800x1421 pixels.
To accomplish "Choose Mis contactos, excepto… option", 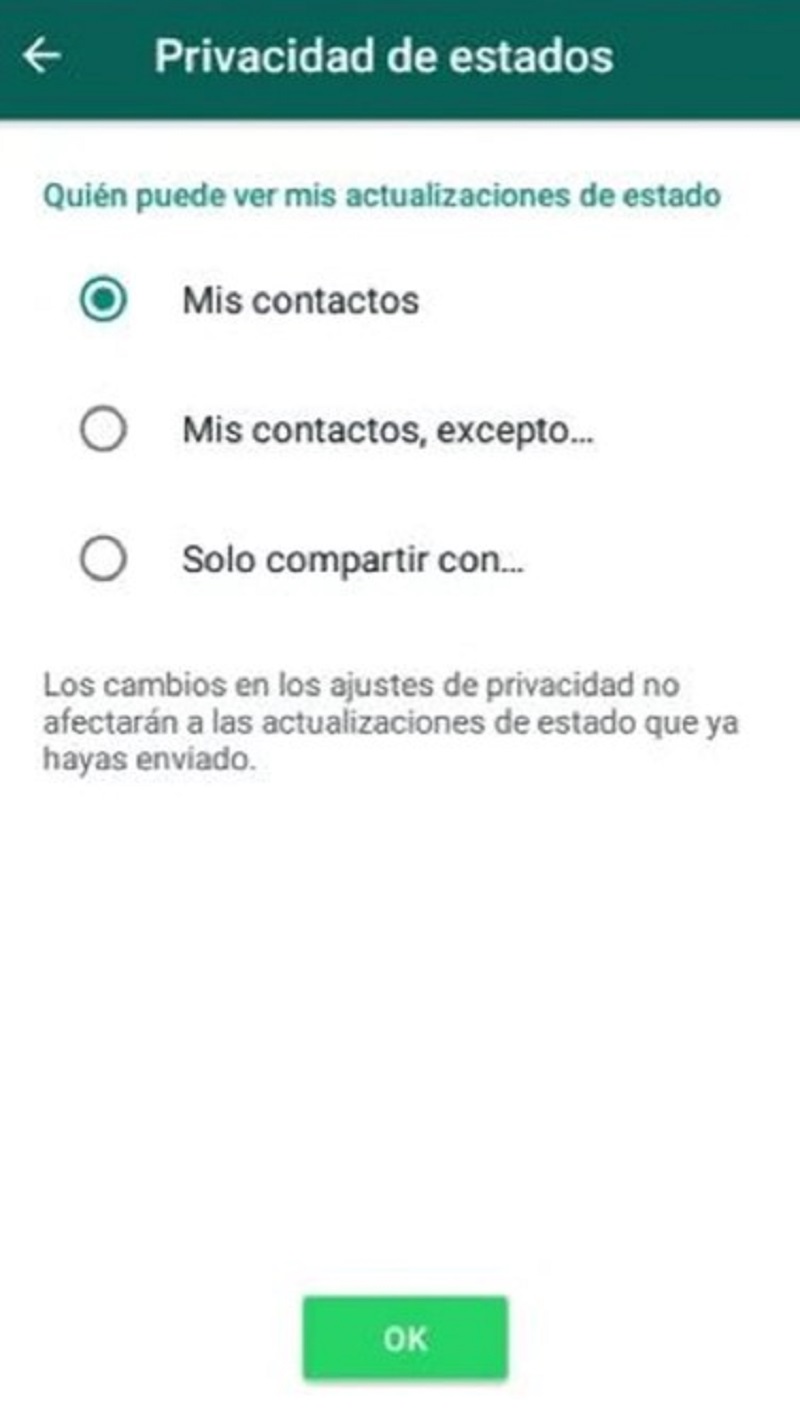I will pos(103,431).
